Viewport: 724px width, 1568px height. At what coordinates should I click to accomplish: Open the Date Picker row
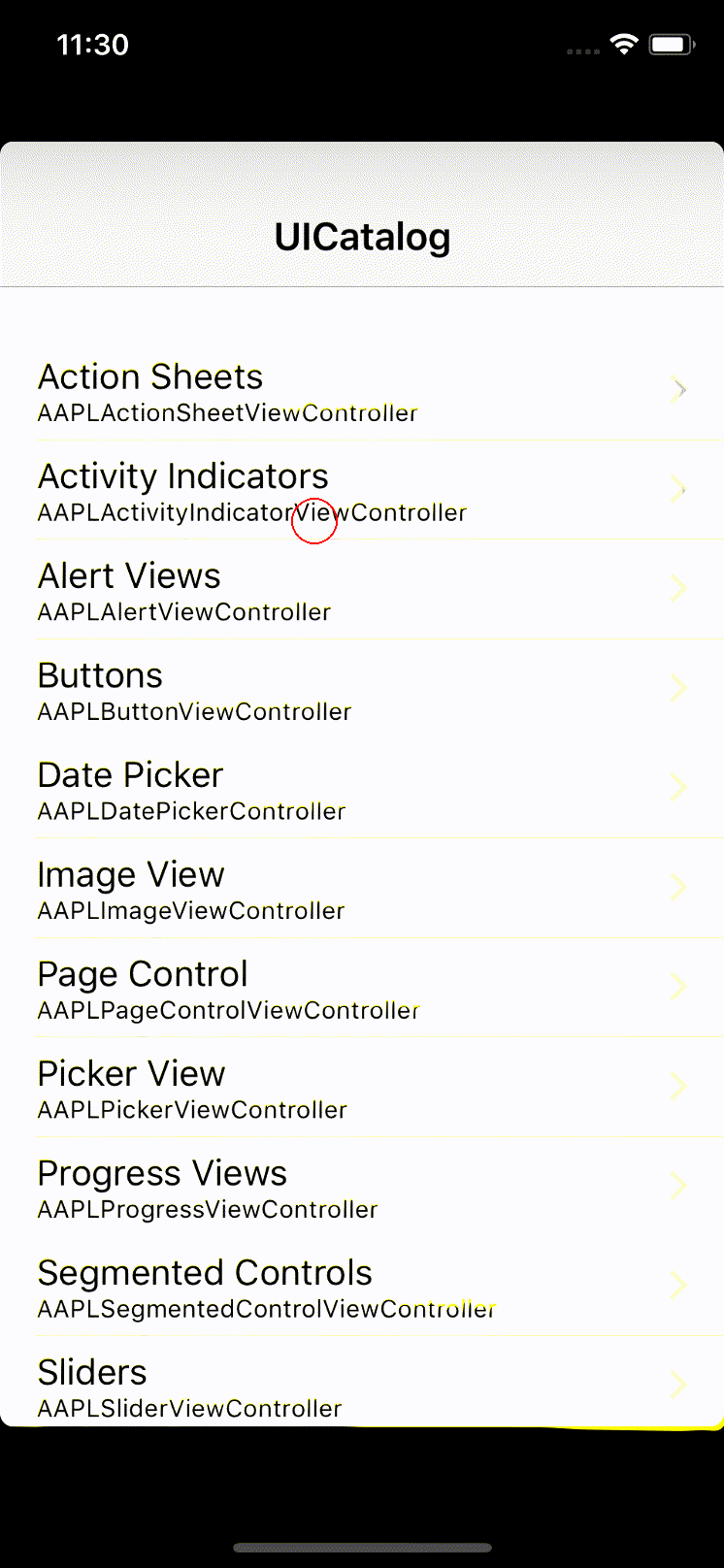click(362, 789)
